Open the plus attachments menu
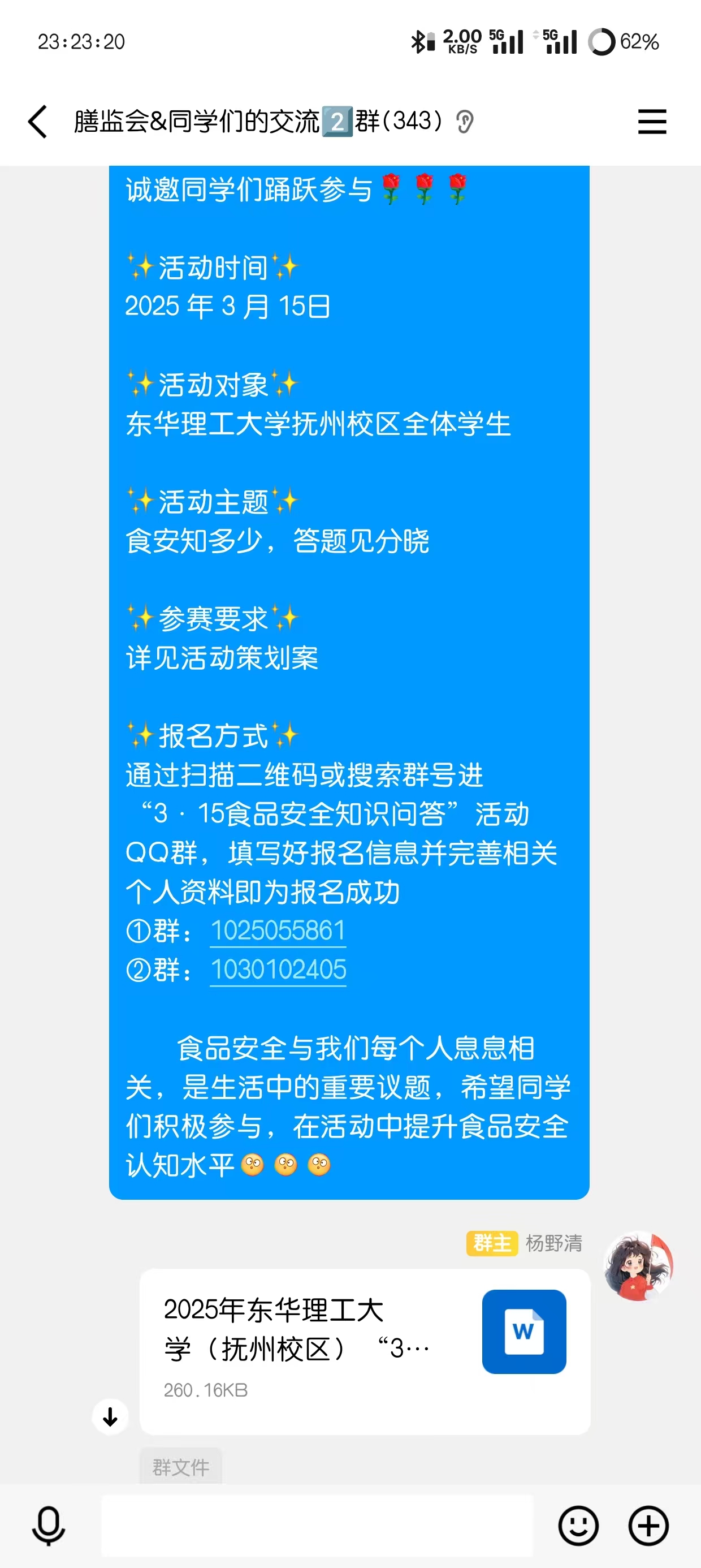Image resolution: width=701 pixels, height=1568 pixels. tap(648, 1526)
